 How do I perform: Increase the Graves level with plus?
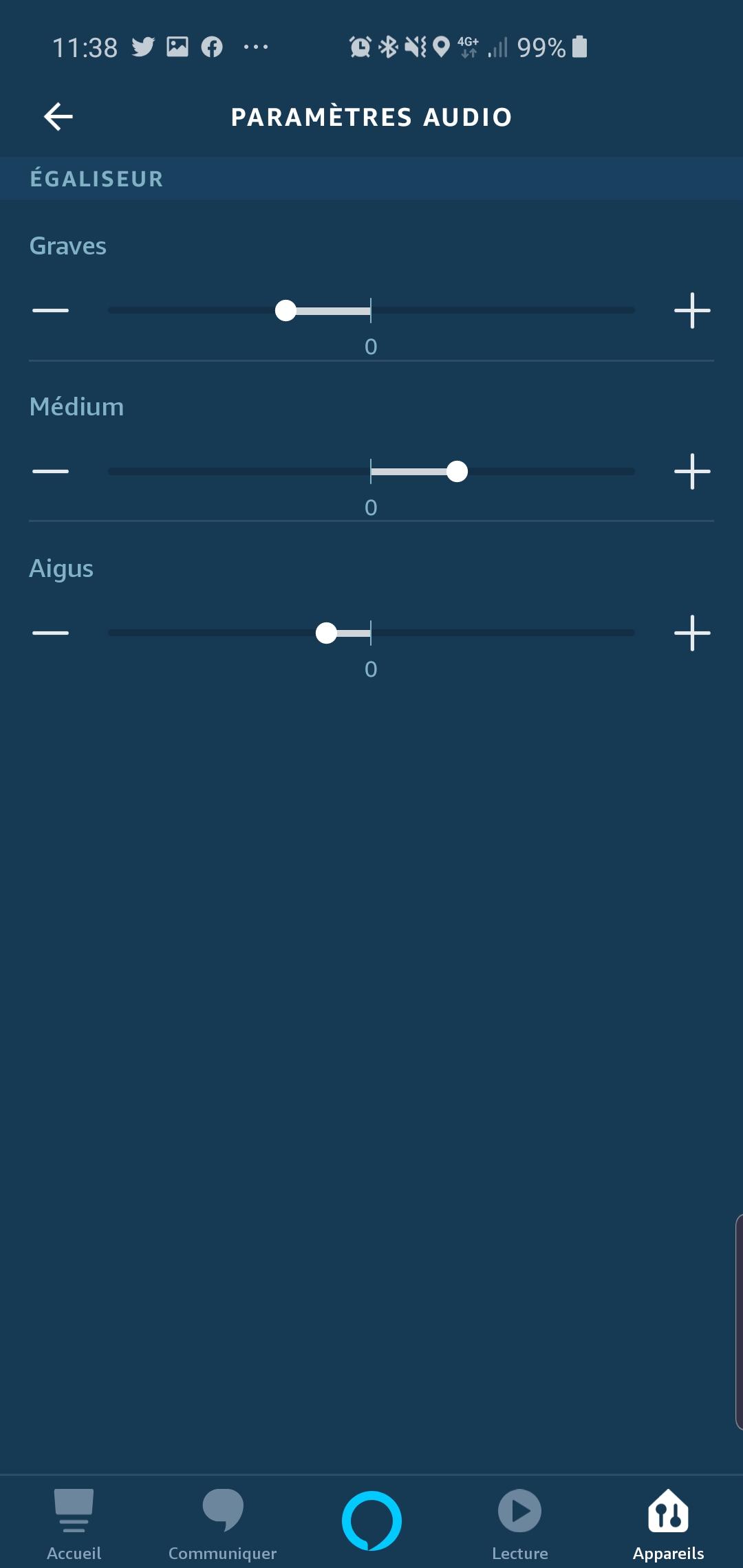click(x=692, y=311)
